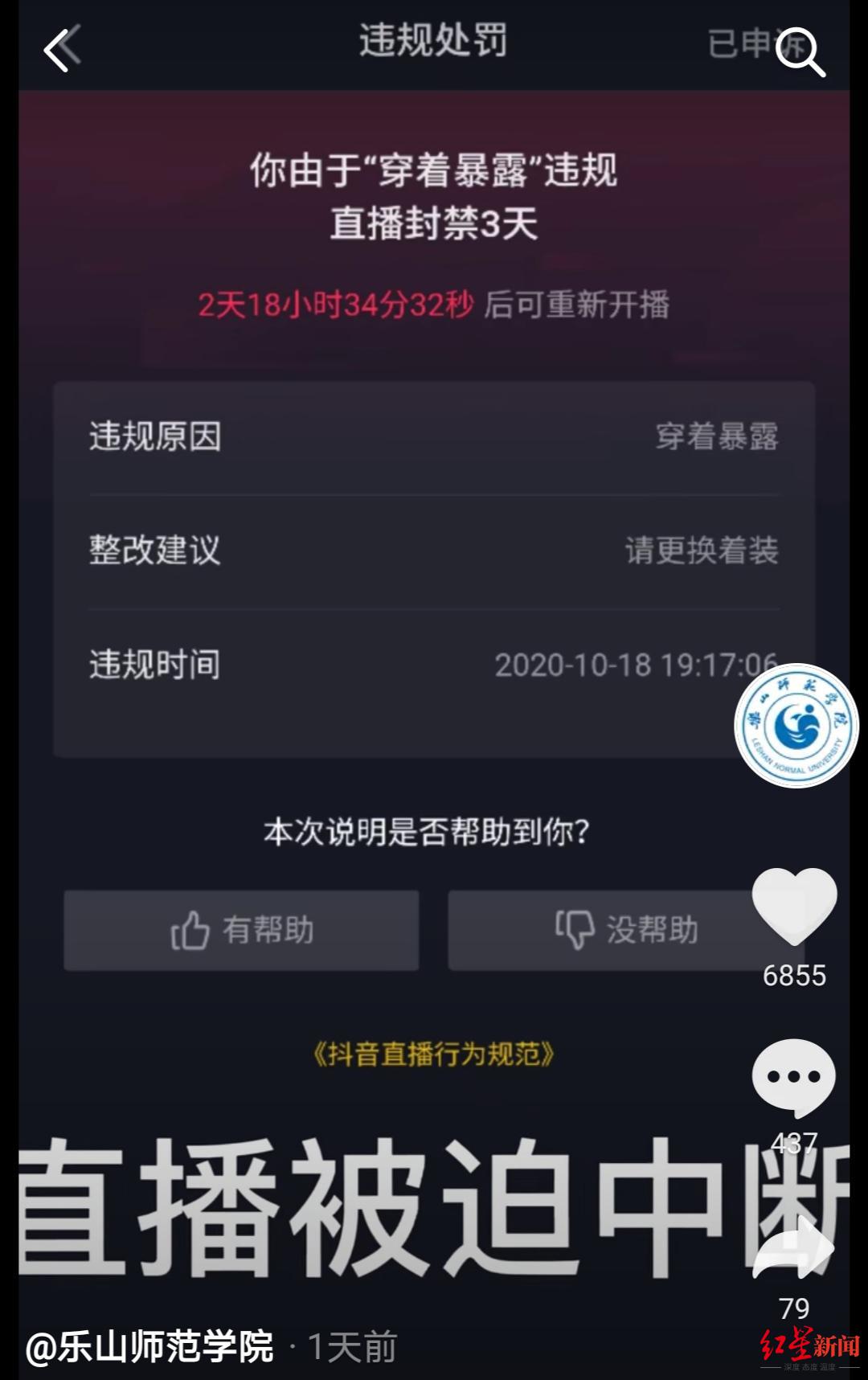Open Leshan Normal University profile avatar

pos(796,725)
